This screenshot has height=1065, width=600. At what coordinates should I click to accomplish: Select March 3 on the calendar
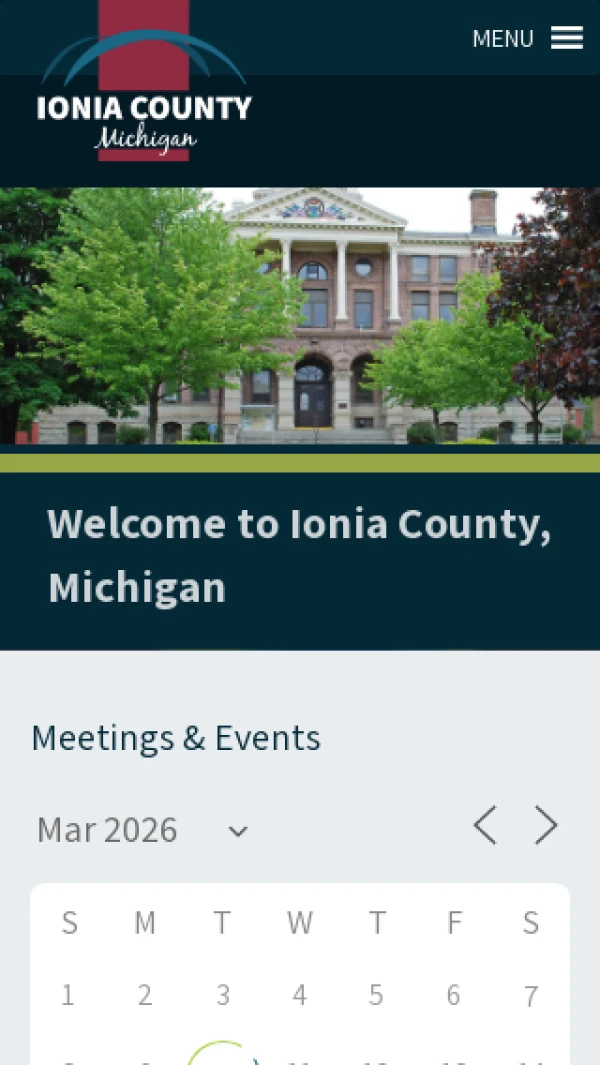(x=222, y=995)
